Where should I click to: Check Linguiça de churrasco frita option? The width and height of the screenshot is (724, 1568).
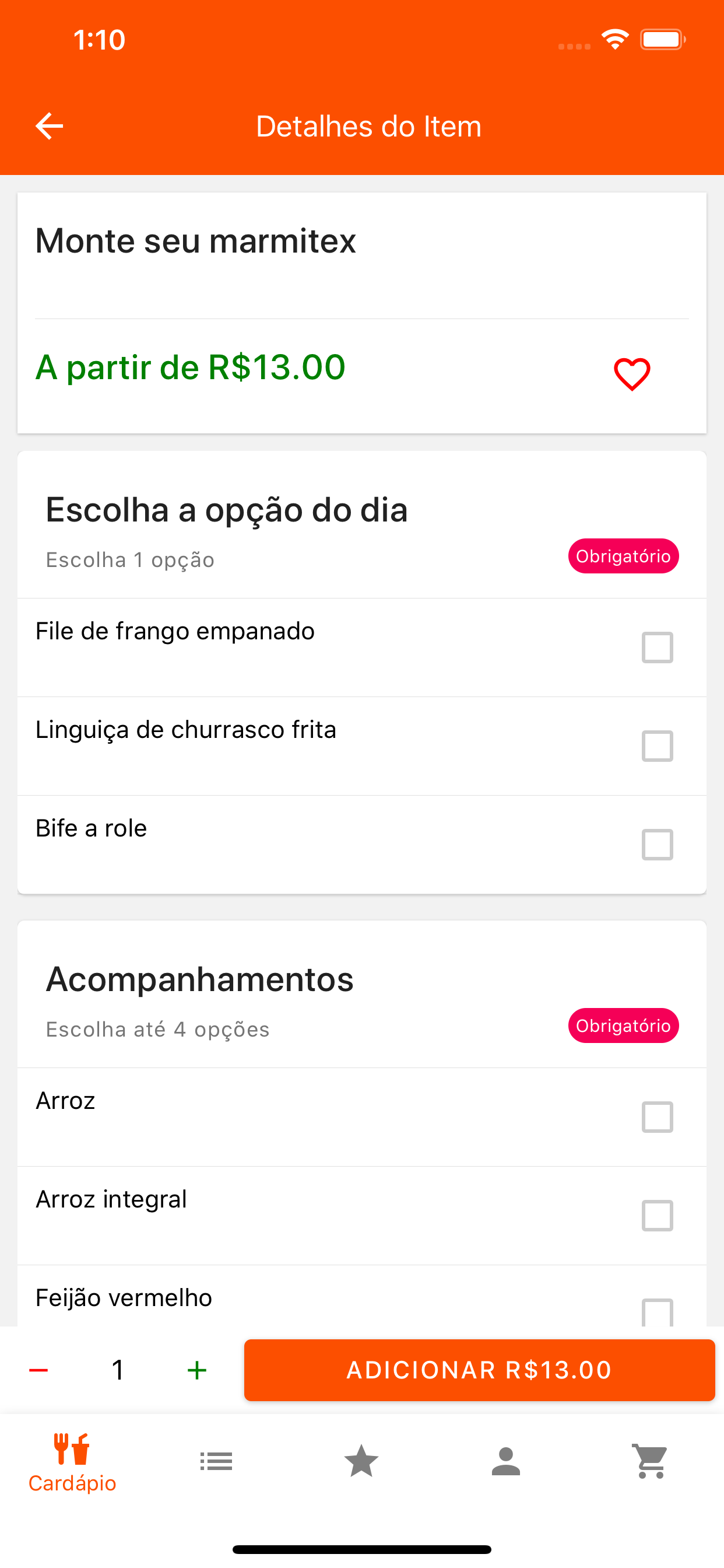pos(657,745)
